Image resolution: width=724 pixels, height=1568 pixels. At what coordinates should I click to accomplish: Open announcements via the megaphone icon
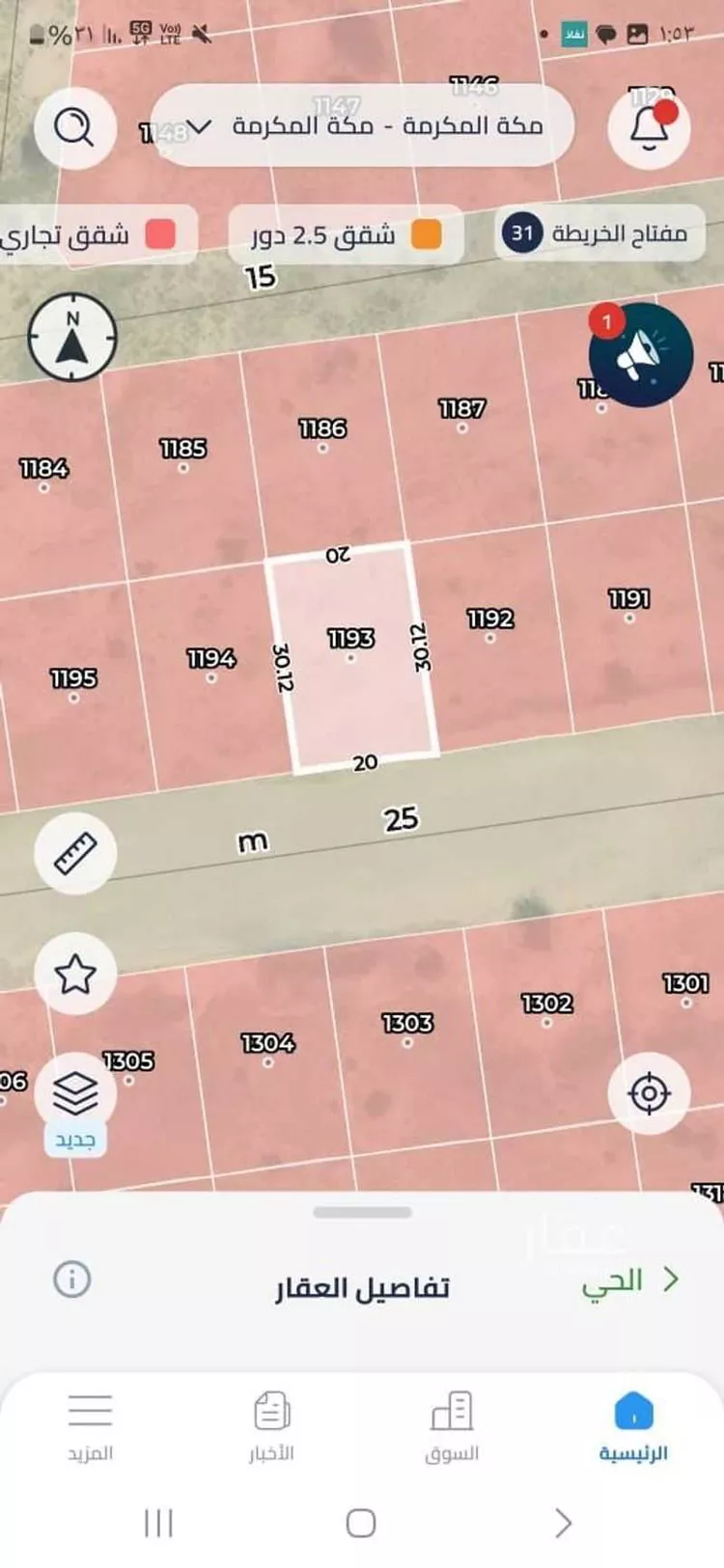[x=640, y=355]
